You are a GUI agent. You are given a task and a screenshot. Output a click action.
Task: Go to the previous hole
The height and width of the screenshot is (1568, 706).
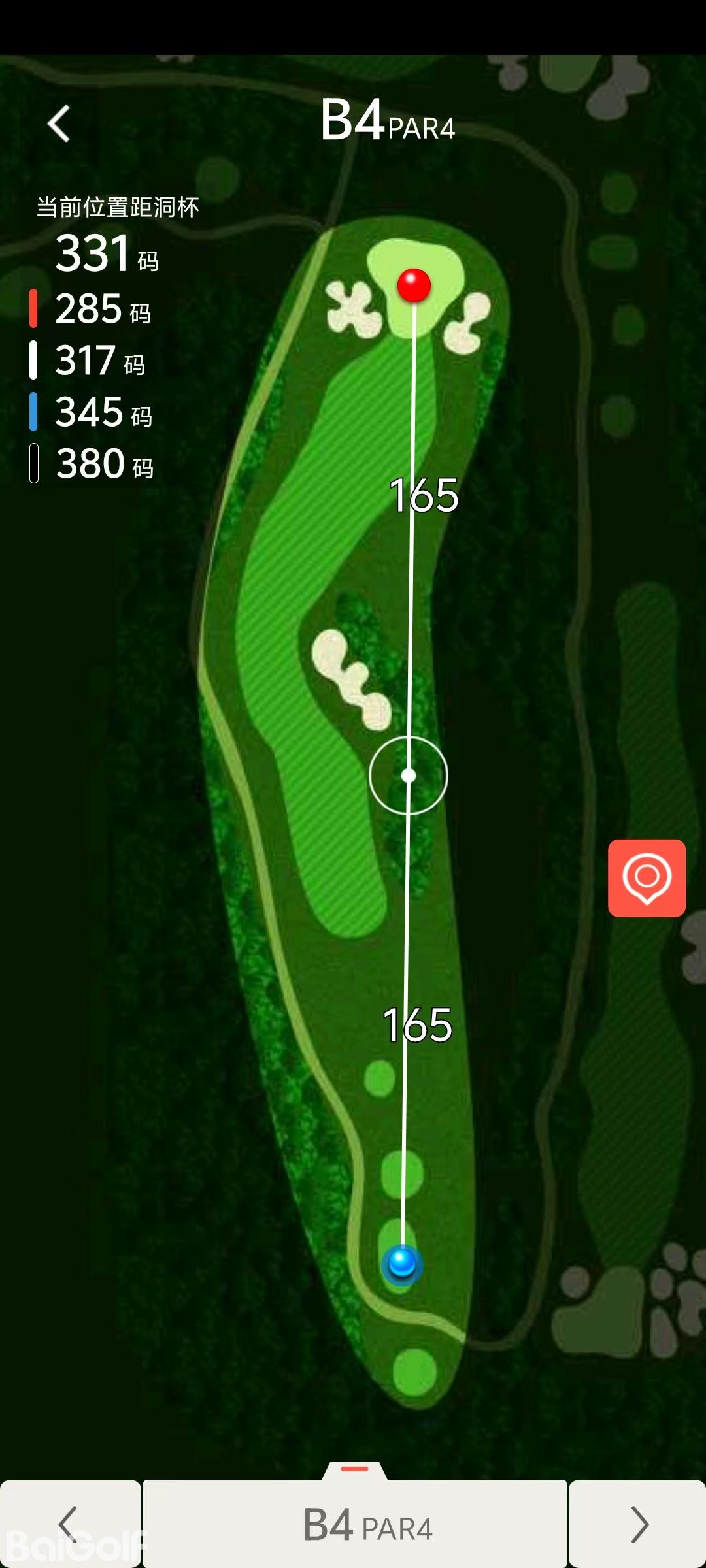pyautogui.click(x=69, y=1524)
